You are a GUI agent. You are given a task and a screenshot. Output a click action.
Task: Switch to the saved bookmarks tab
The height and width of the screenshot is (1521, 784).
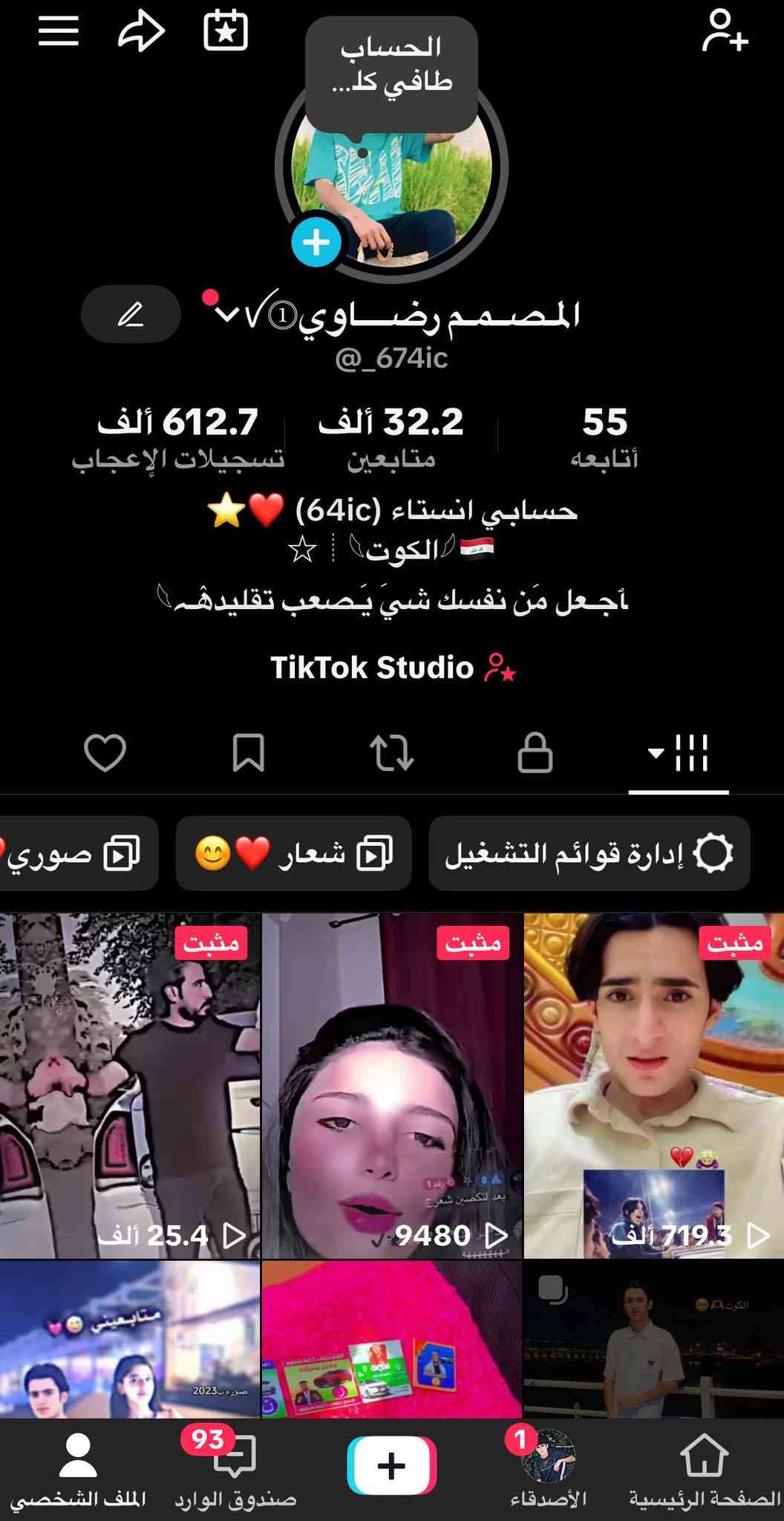click(x=248, y=753)
